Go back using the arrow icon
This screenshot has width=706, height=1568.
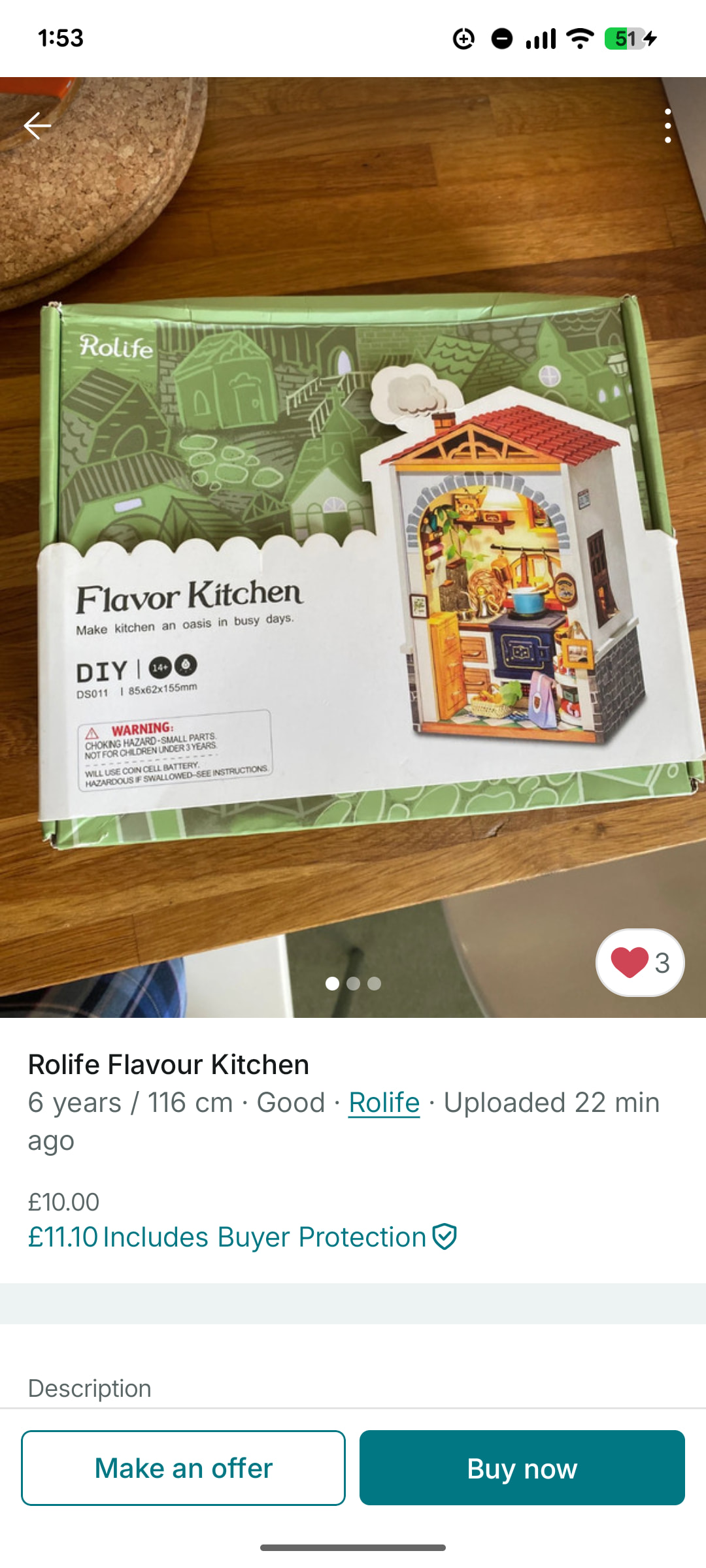point(37,125)
